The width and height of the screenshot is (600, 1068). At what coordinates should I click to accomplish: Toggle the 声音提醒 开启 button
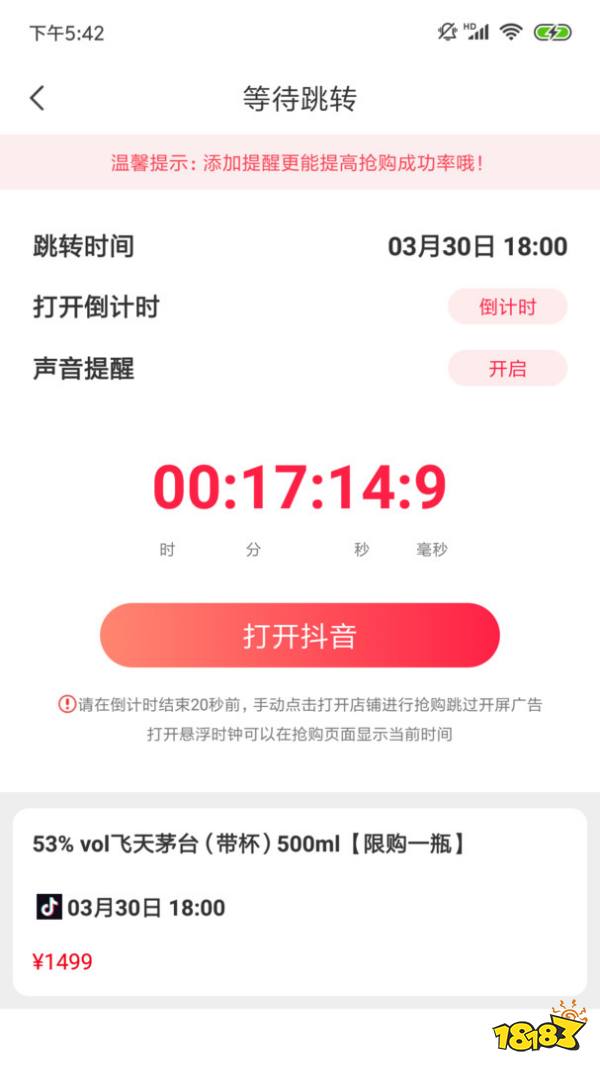pyautogui.click(x=507, y=368)
